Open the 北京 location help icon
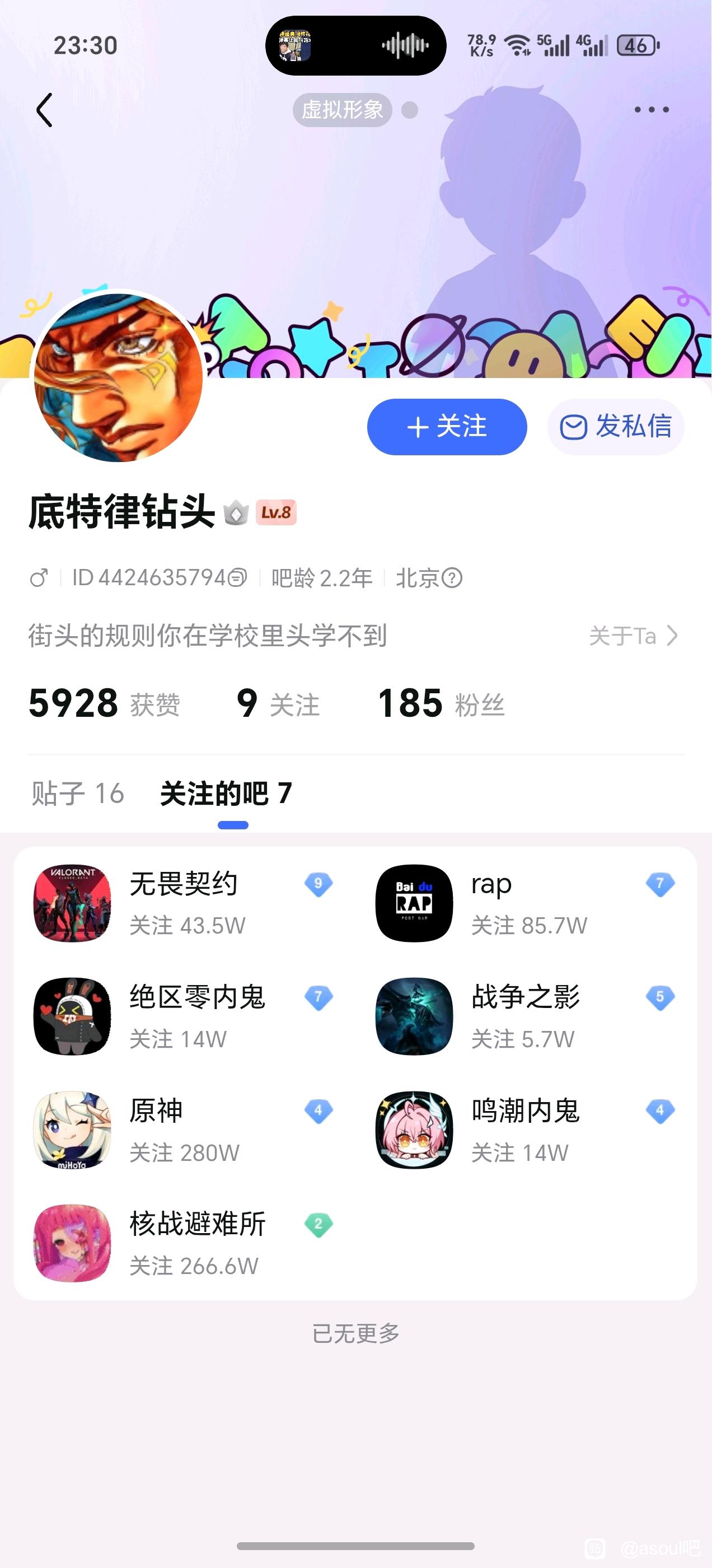Viewport: 712px width, 1568px height. pos(452,578)
